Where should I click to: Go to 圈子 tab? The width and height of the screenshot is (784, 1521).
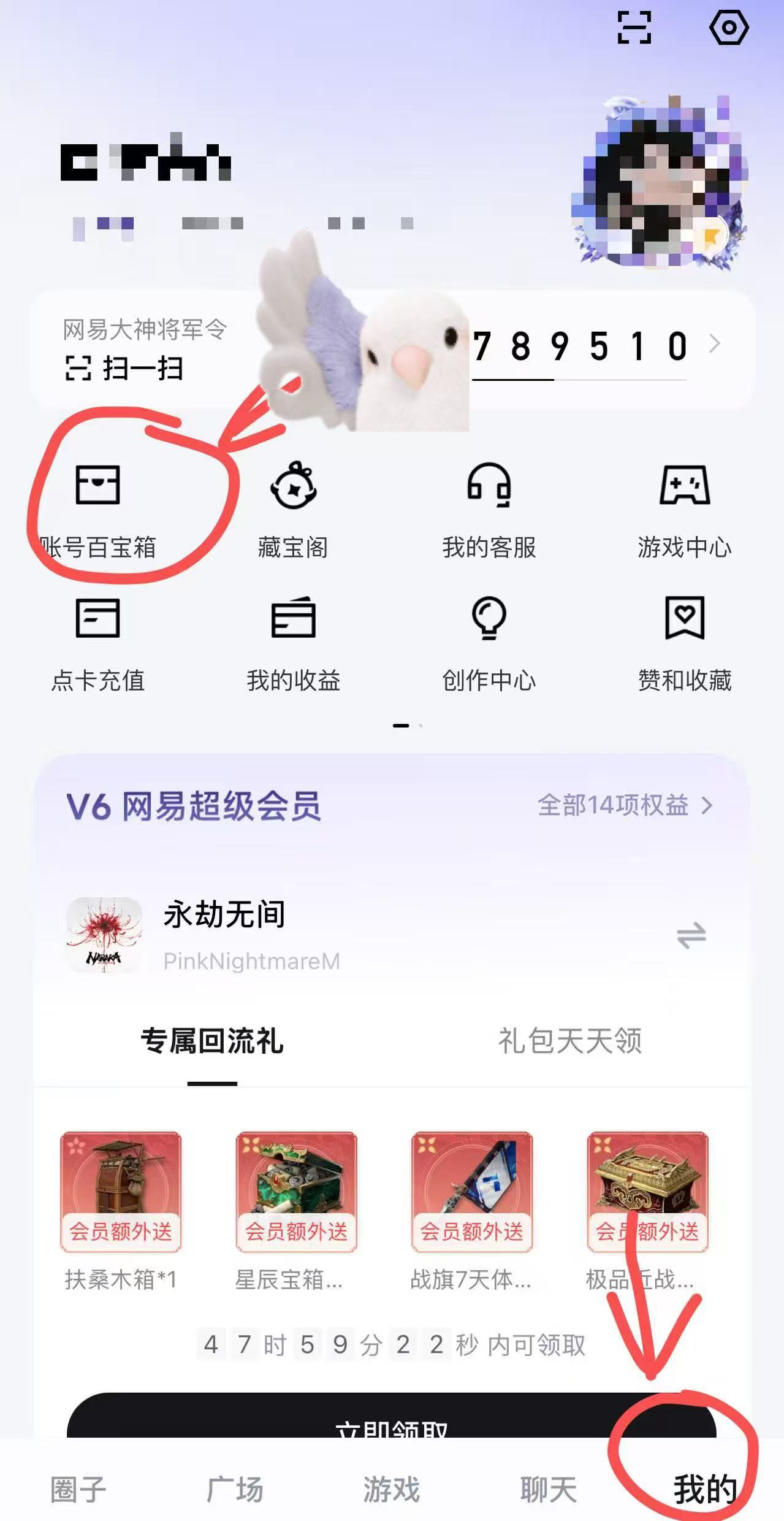pos(78,1489)
